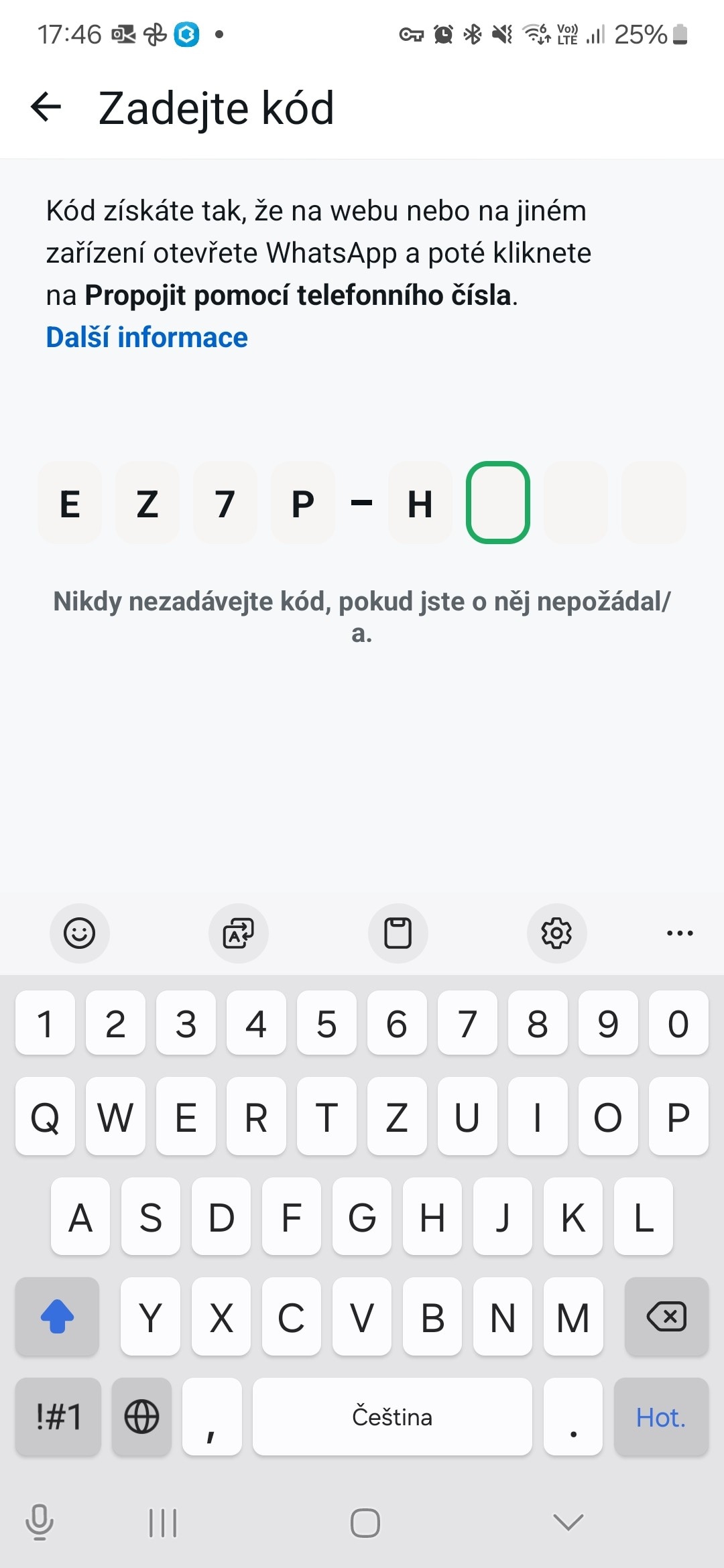Open the Další informace link
The height and width of the screenshot is (1568, 724).
pos(147,338)
